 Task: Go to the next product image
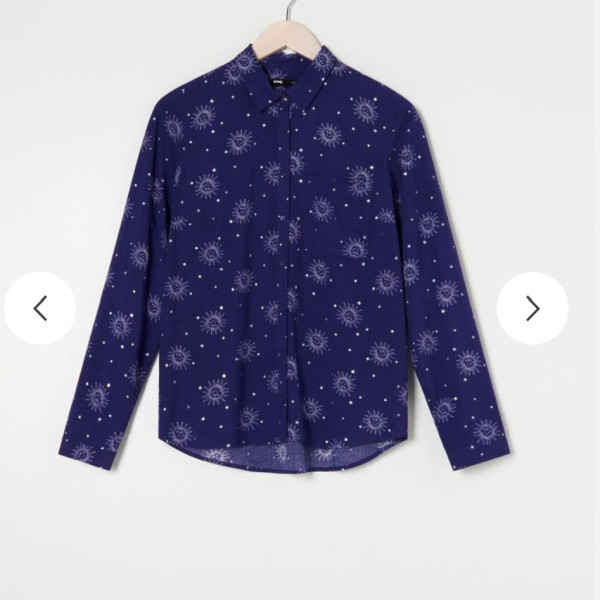(532, 309)
